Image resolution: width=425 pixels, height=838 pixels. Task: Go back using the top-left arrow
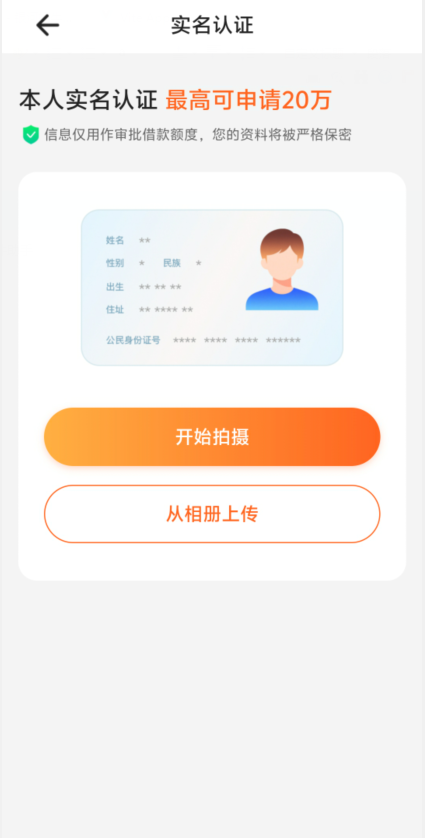pos(48,25)
